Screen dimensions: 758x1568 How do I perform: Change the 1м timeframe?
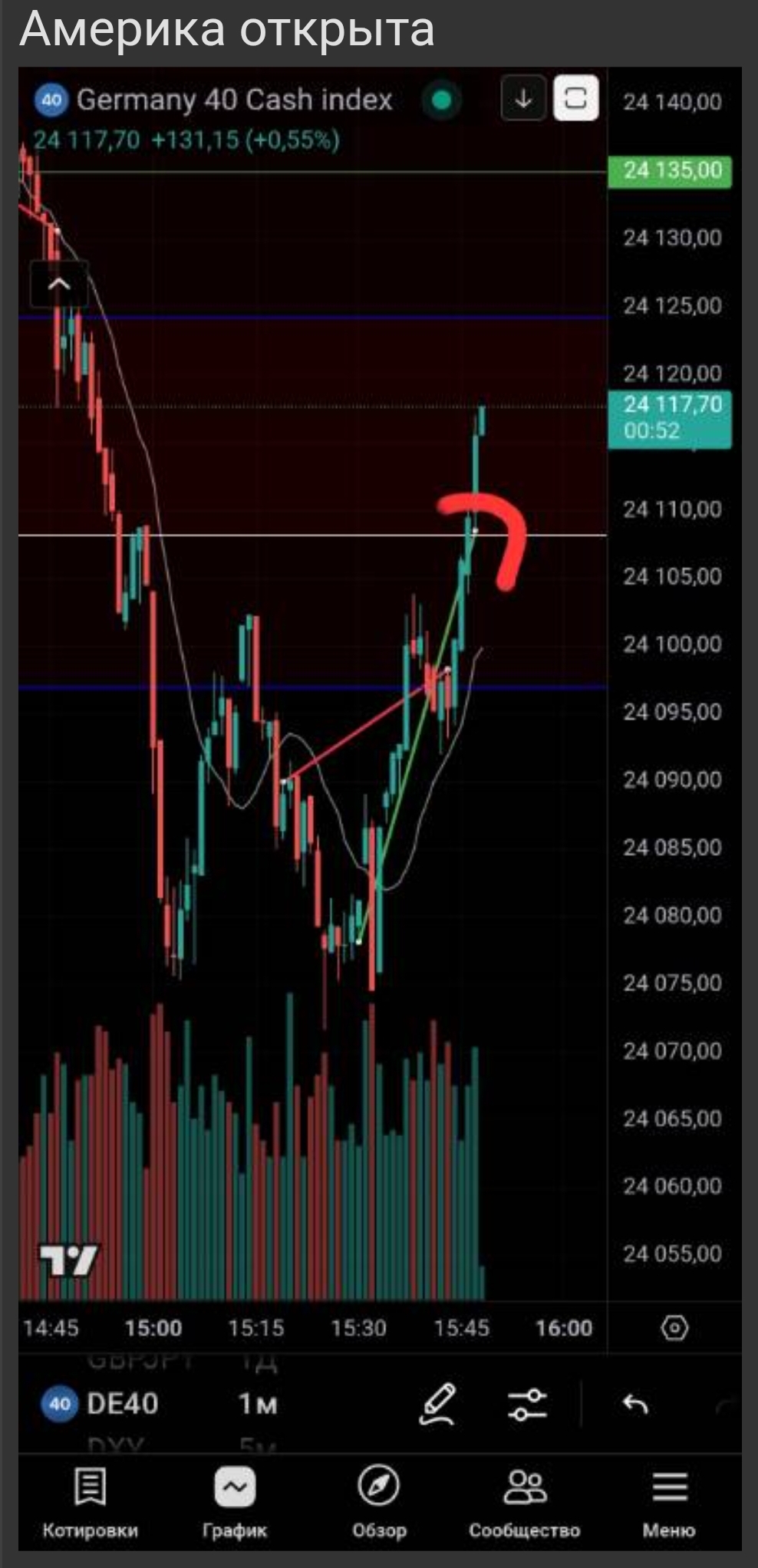tap(258, 1404)
